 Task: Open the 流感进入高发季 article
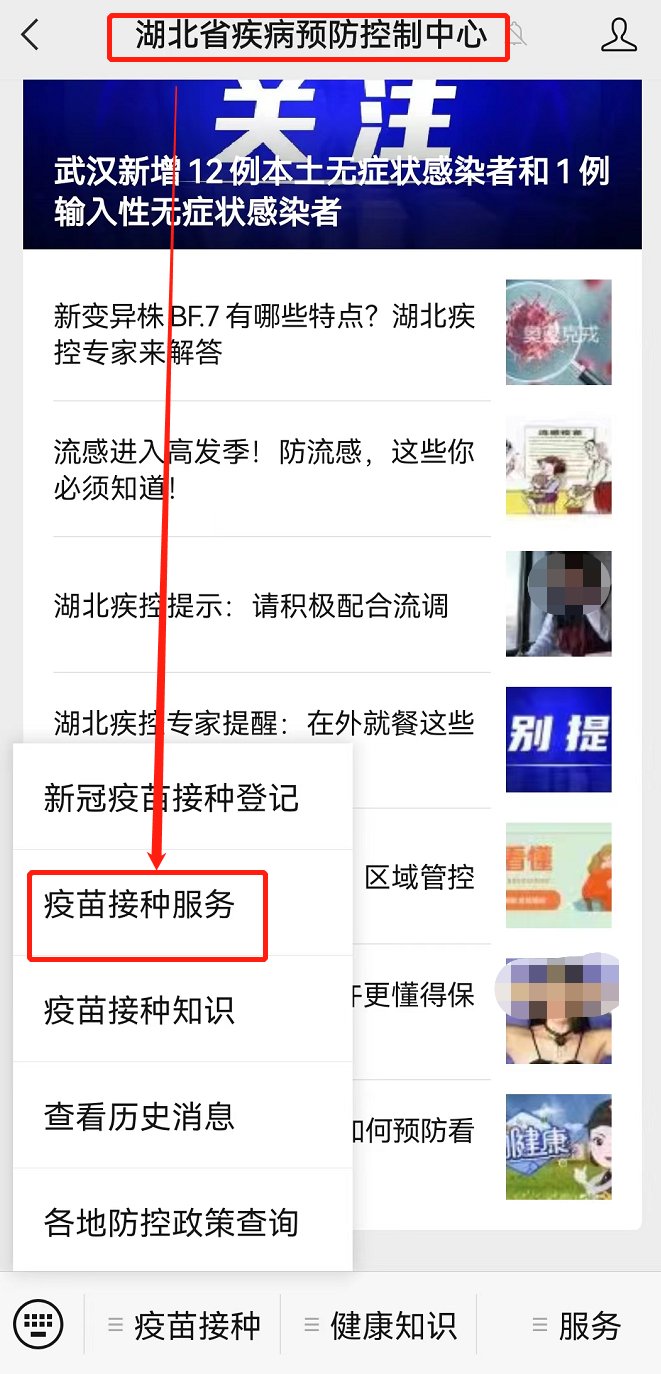[265, 470]
